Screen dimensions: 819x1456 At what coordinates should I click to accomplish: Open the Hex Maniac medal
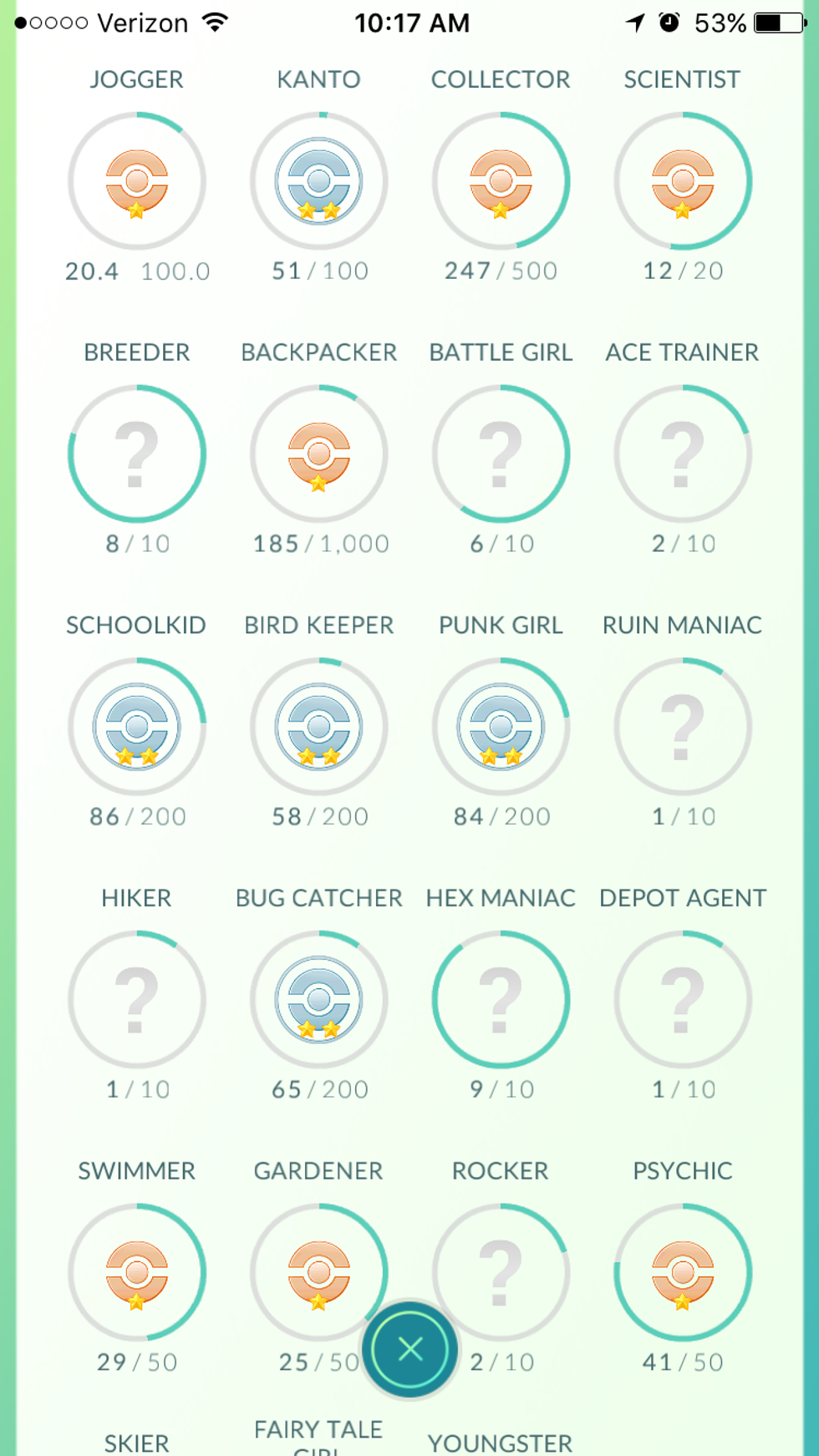[x=501, y=1000]
